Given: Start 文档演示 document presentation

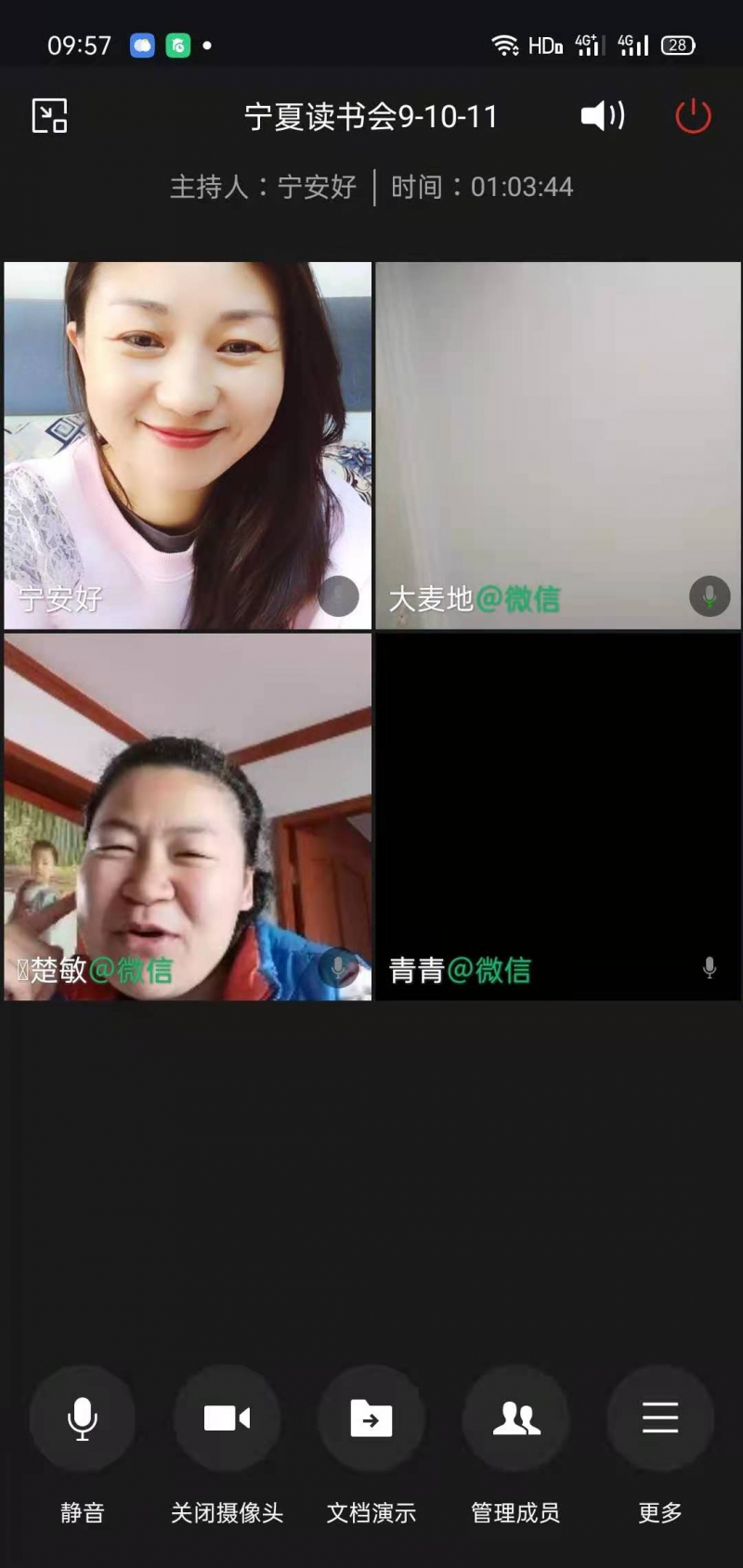Looking at the screenshot, I should (371, 1418).
